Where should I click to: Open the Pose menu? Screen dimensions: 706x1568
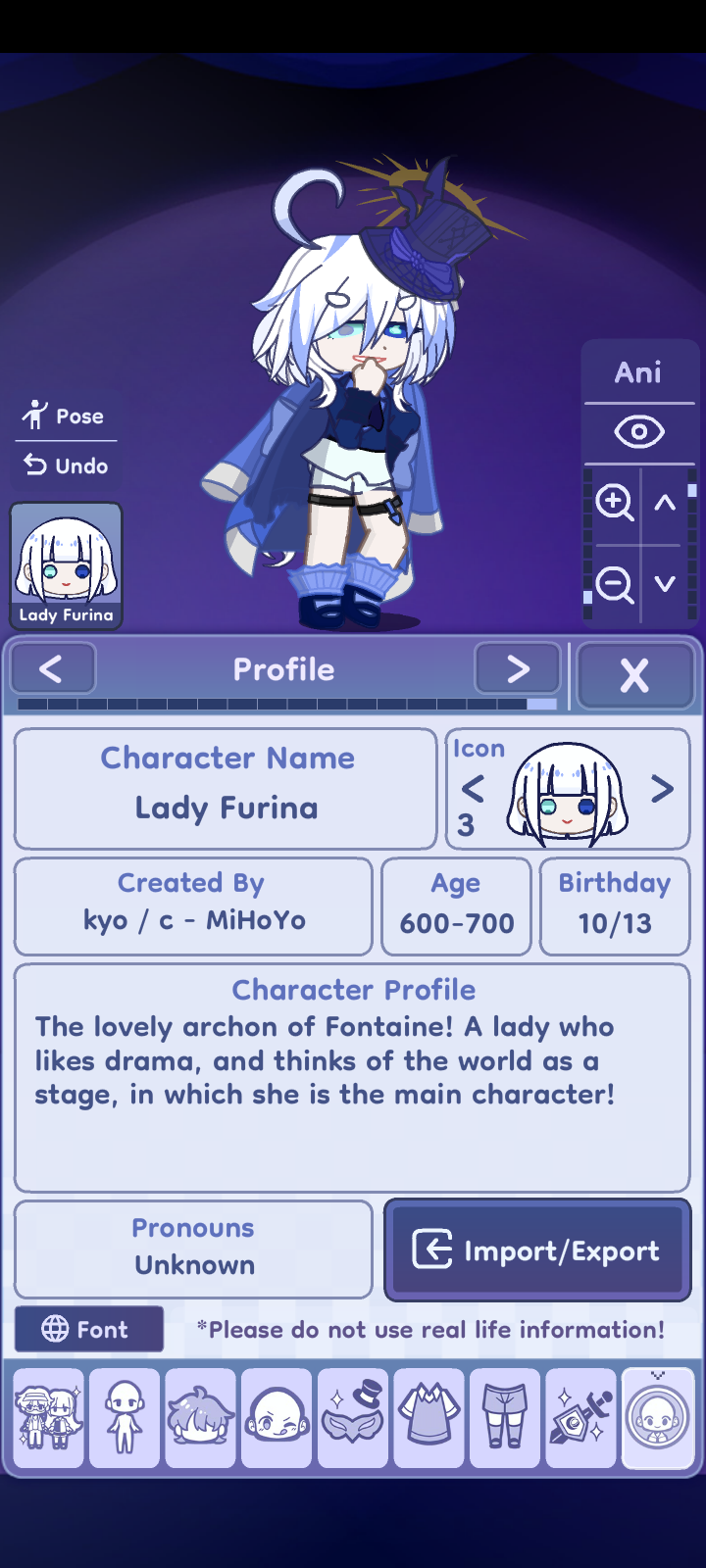tap(65, 416)
